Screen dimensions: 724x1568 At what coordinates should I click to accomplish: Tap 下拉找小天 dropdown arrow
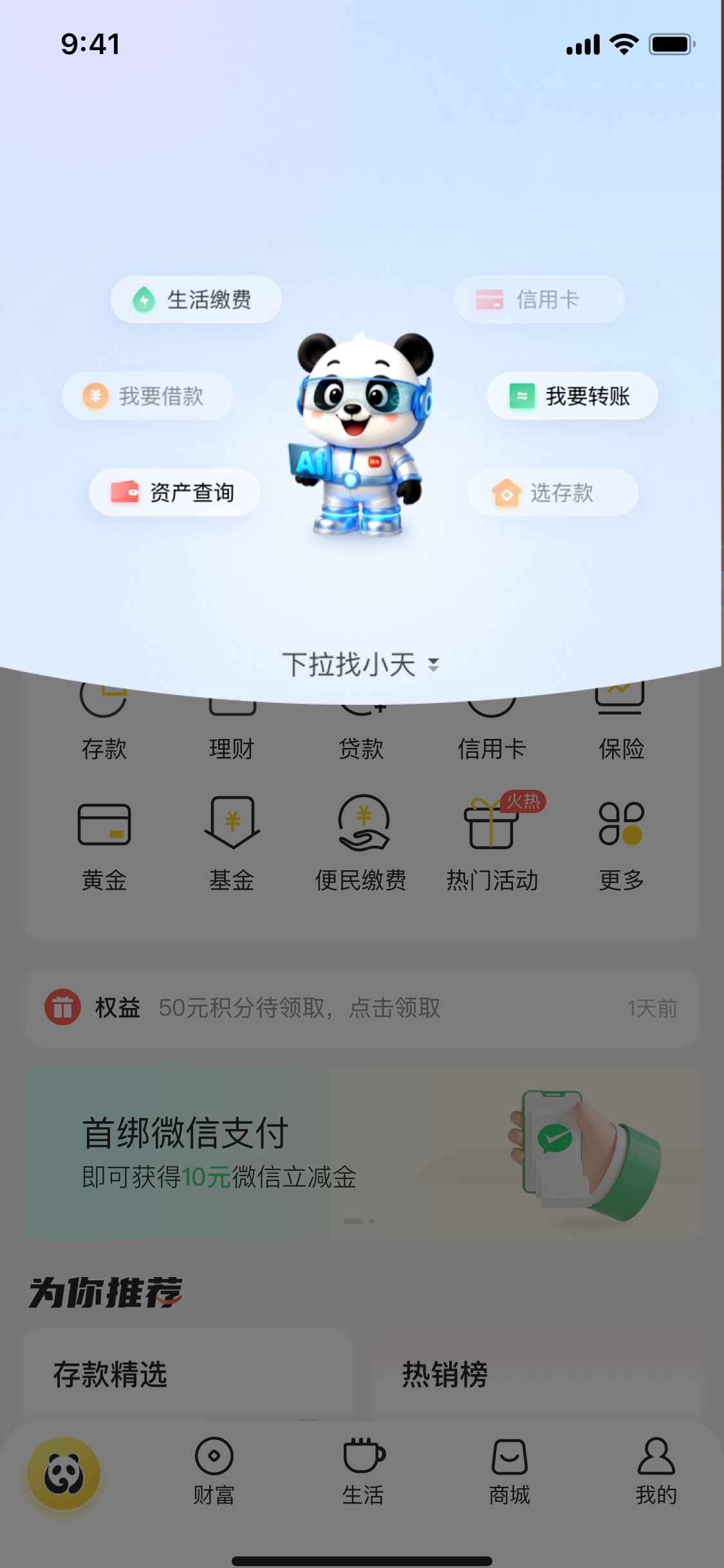click(x=434, y=665)
